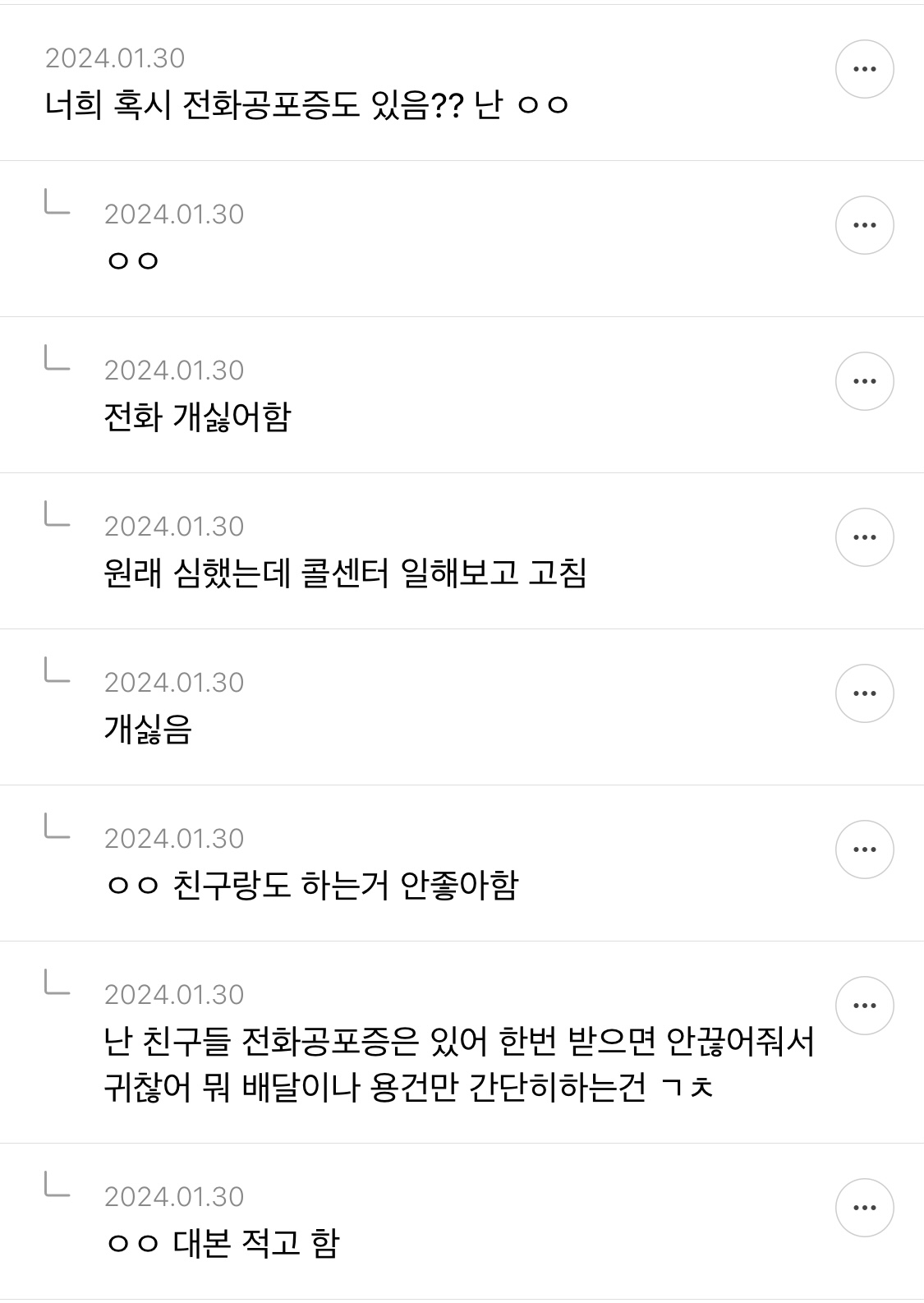Open the three-dot menu on the '개싫음' reply
The image size is (924, 1303).
[864, 693]
